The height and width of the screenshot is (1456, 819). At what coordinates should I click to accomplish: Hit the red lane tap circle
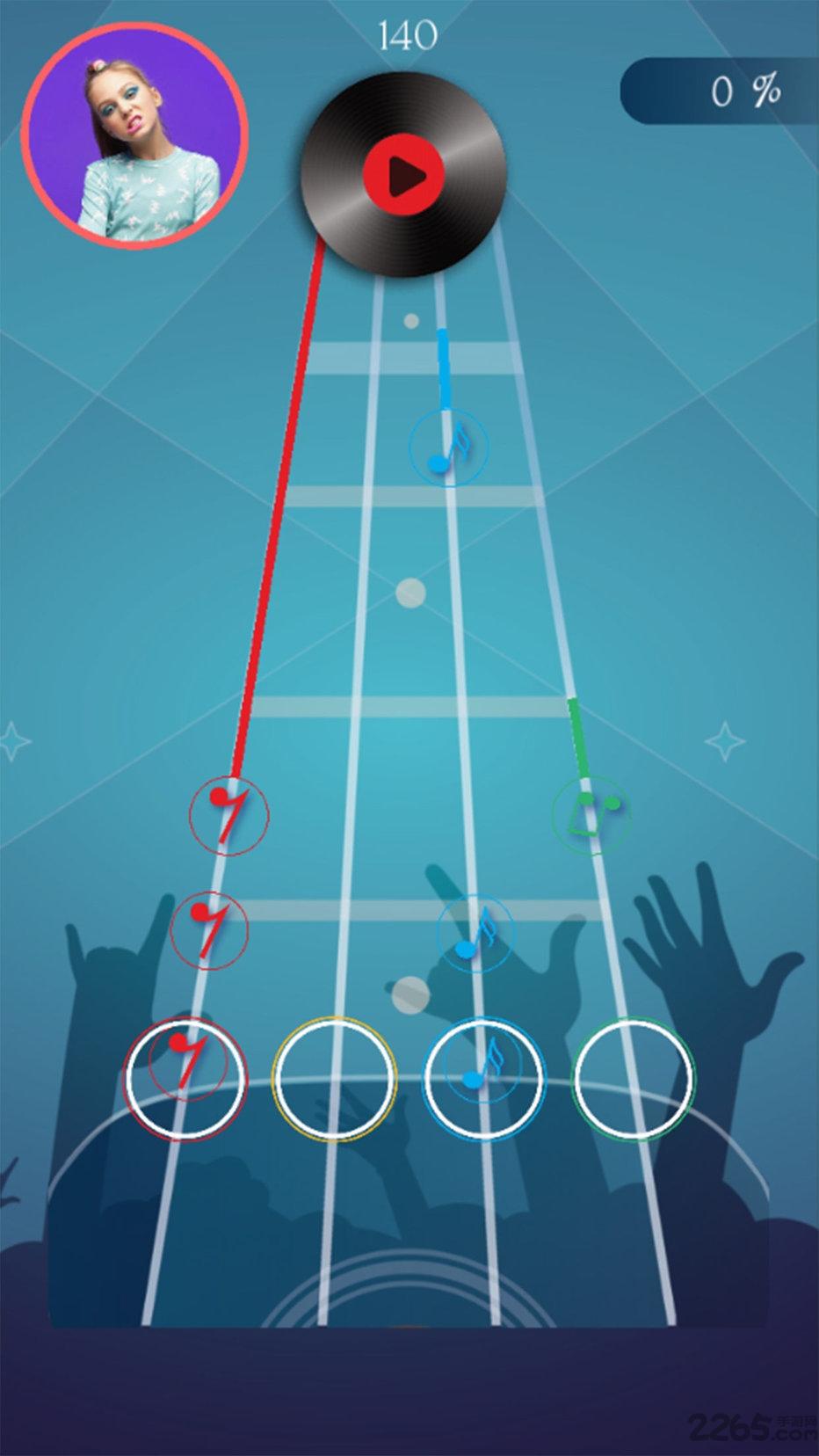click(185, 1078)
